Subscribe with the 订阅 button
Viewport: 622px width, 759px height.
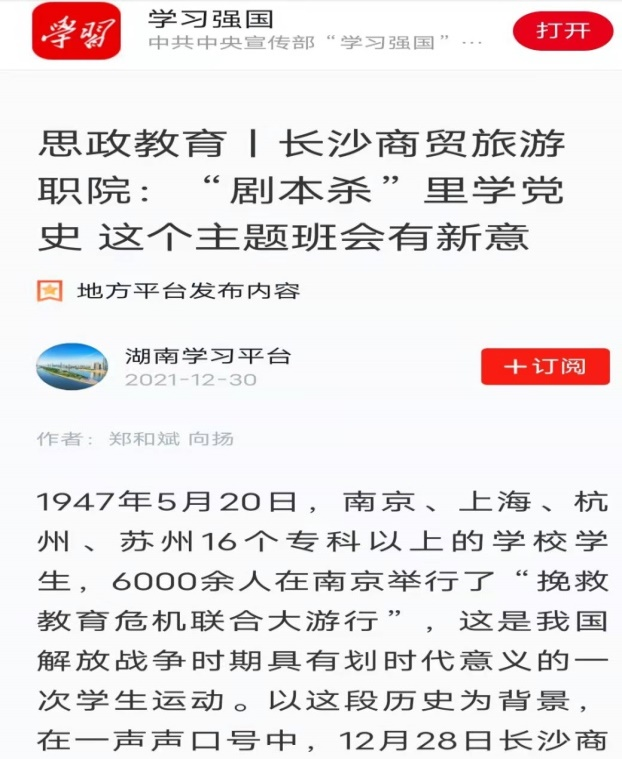tap(545, 366)
